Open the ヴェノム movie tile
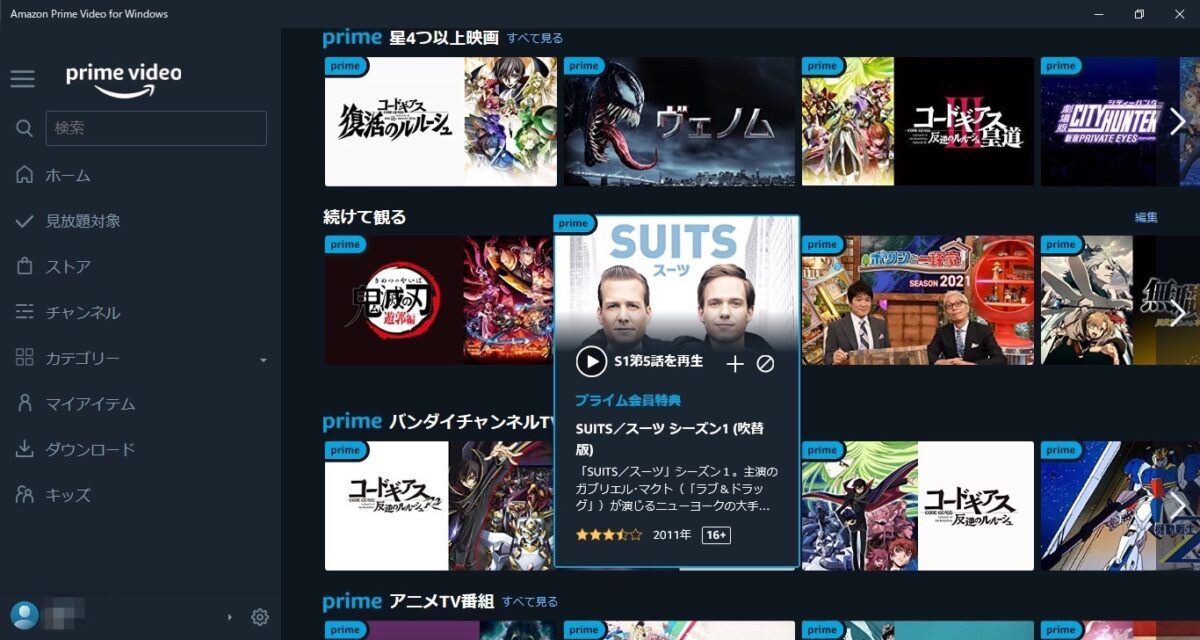This screenshot has width=1200, height=640. [679, 122]
